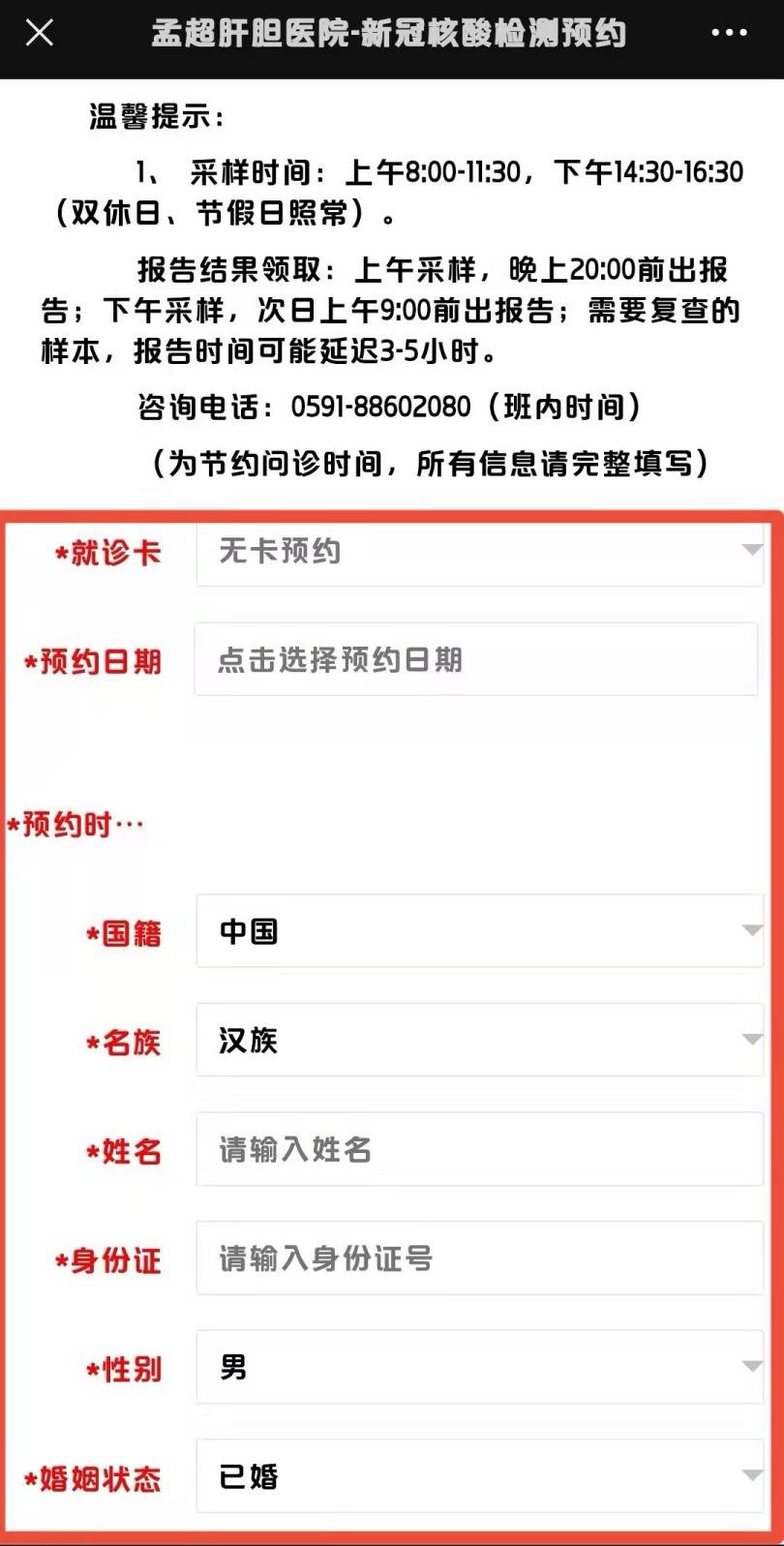
Task: Choose a date in the 预约日期 field
Action: pos(475,660)
